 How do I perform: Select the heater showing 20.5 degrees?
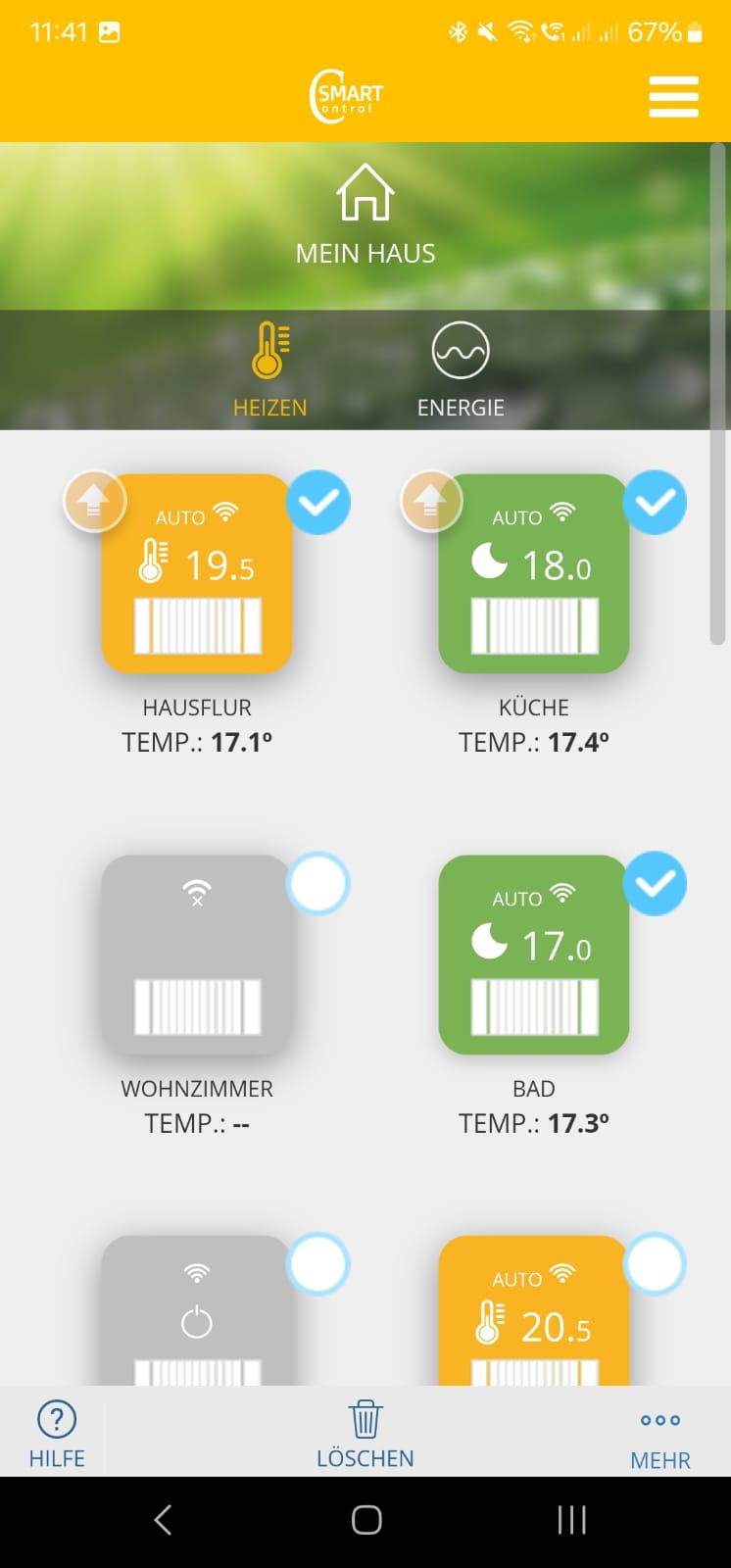click(x=655, y=1264)
